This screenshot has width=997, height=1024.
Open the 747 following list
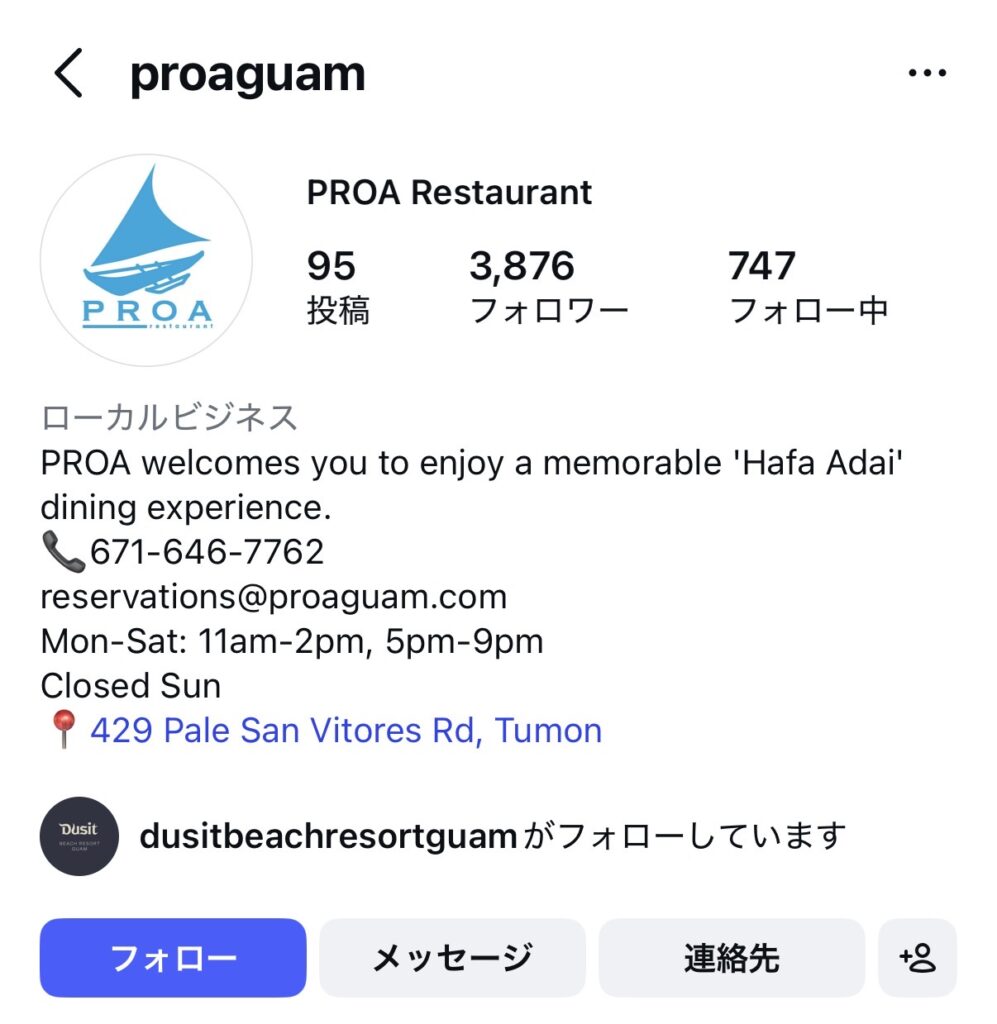click(x=806, y=287)
